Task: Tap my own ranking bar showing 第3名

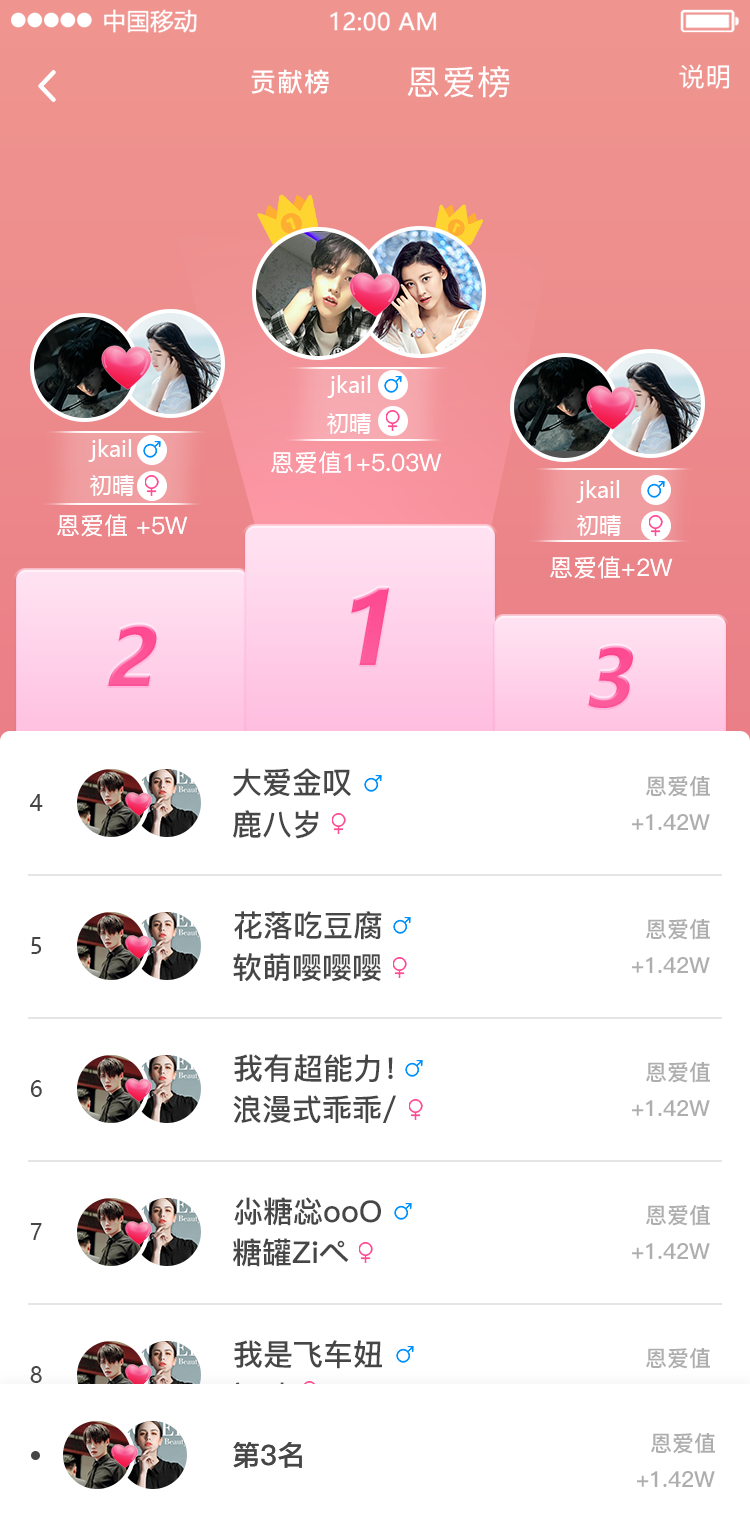Action: 375,1458
